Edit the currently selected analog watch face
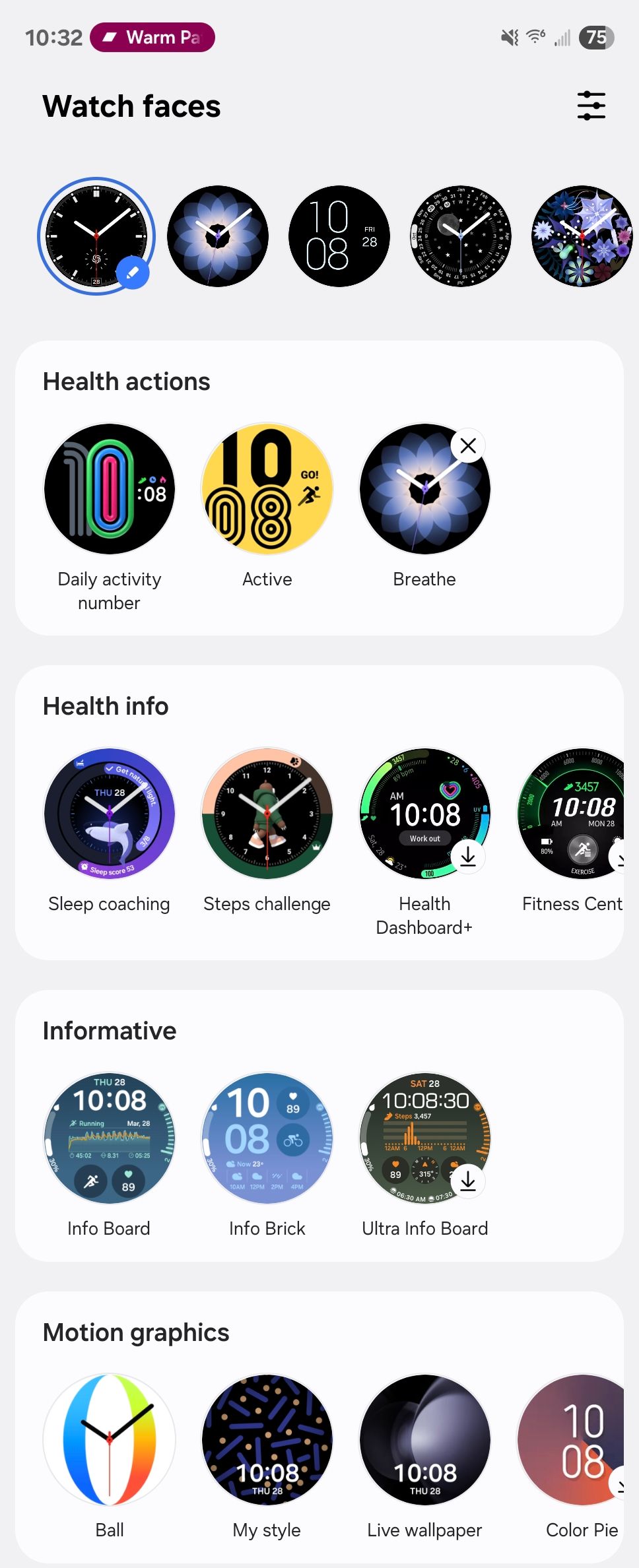639x1568 pixels. coord(132,272)
